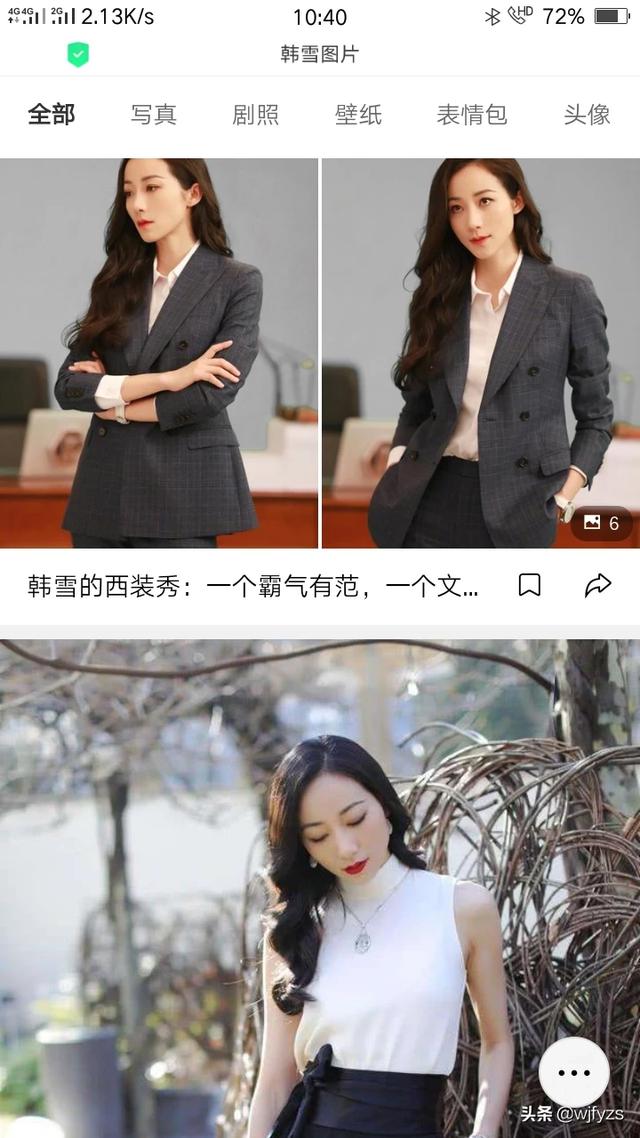Image resolution: width=640 pixels, height=1138 pixels.
Task: Switch to the 表情包 tab
Action: pos(472,115)
